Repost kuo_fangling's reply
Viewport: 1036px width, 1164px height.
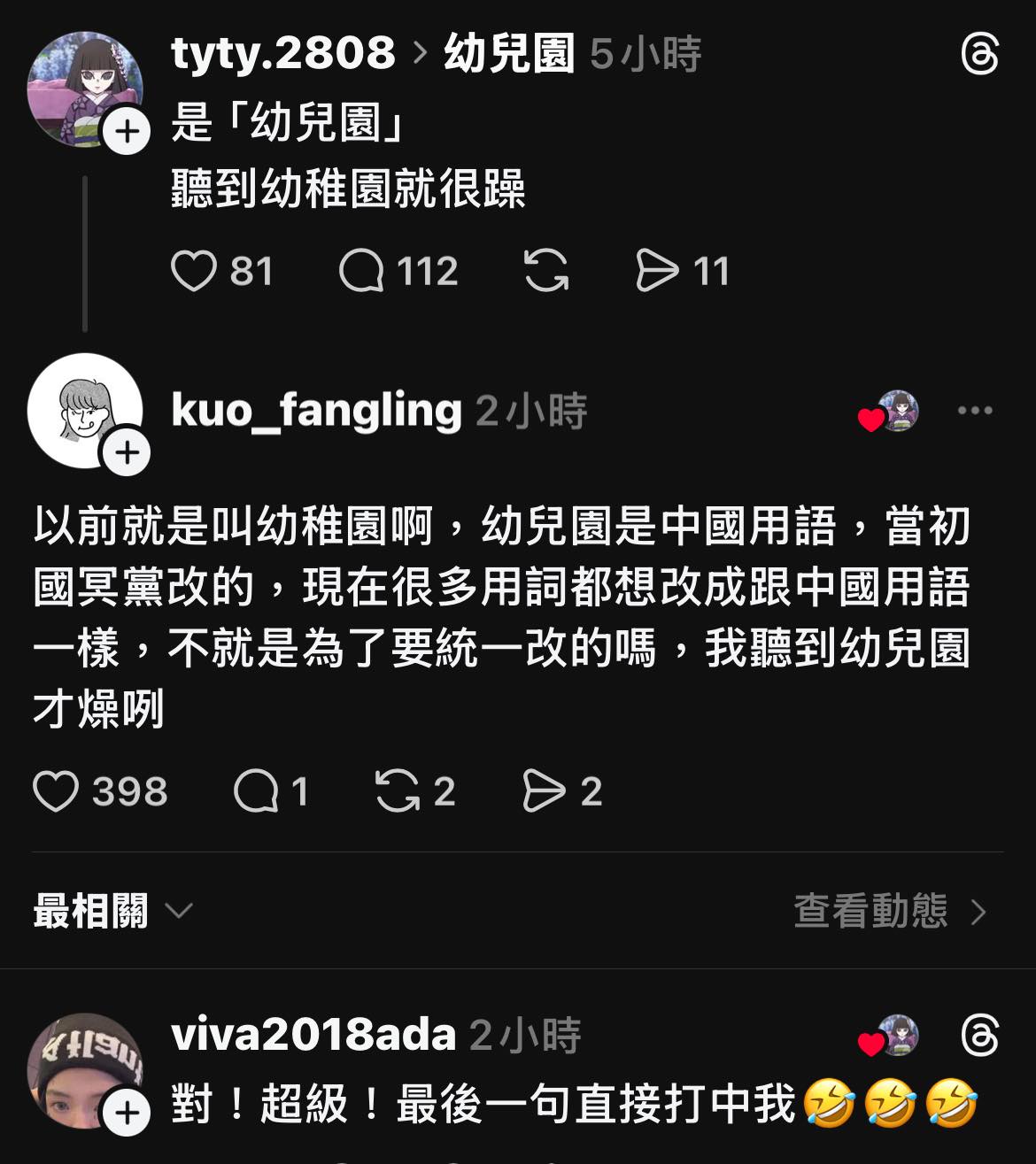[x=397, y=791]
